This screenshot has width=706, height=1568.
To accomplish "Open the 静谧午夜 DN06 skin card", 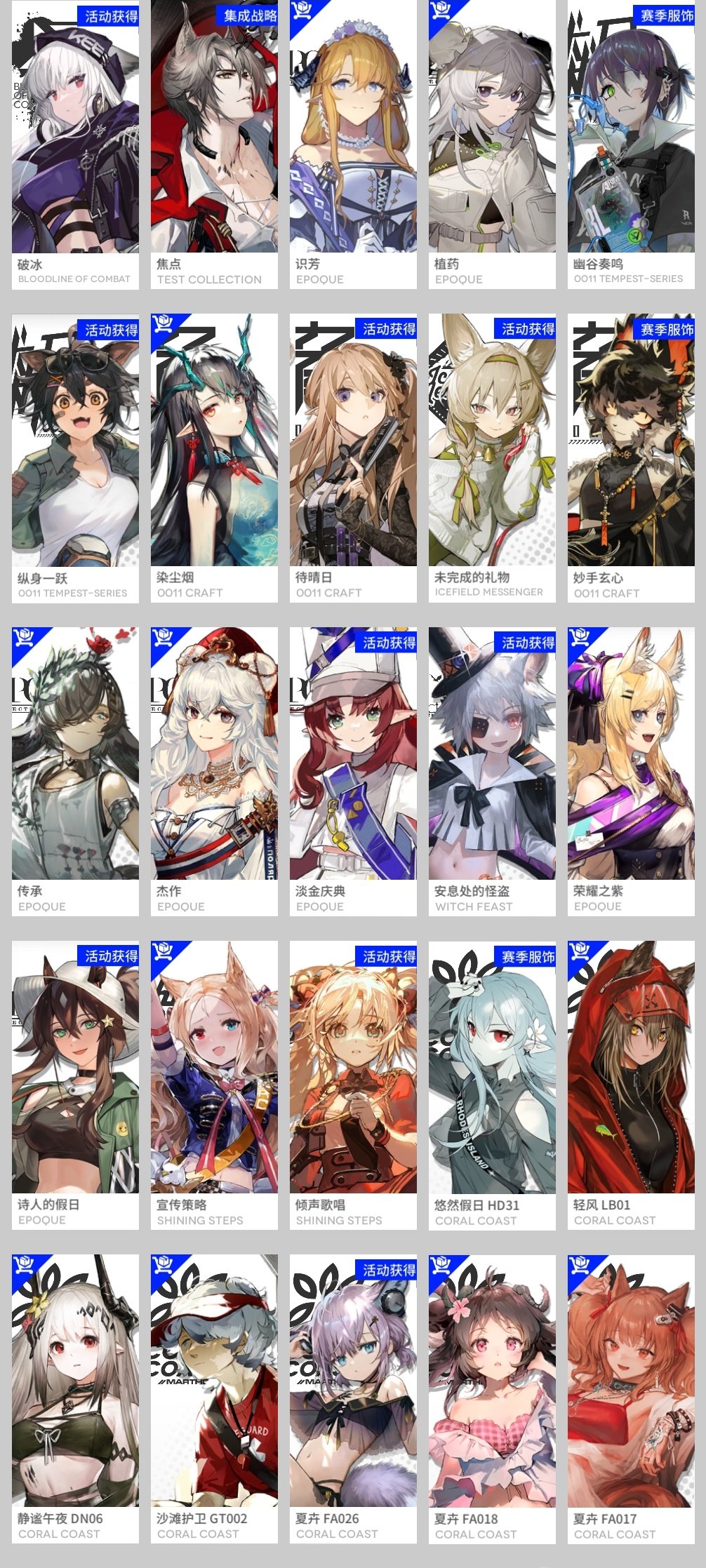I will pyautogui.click(x=75, y=1395).
